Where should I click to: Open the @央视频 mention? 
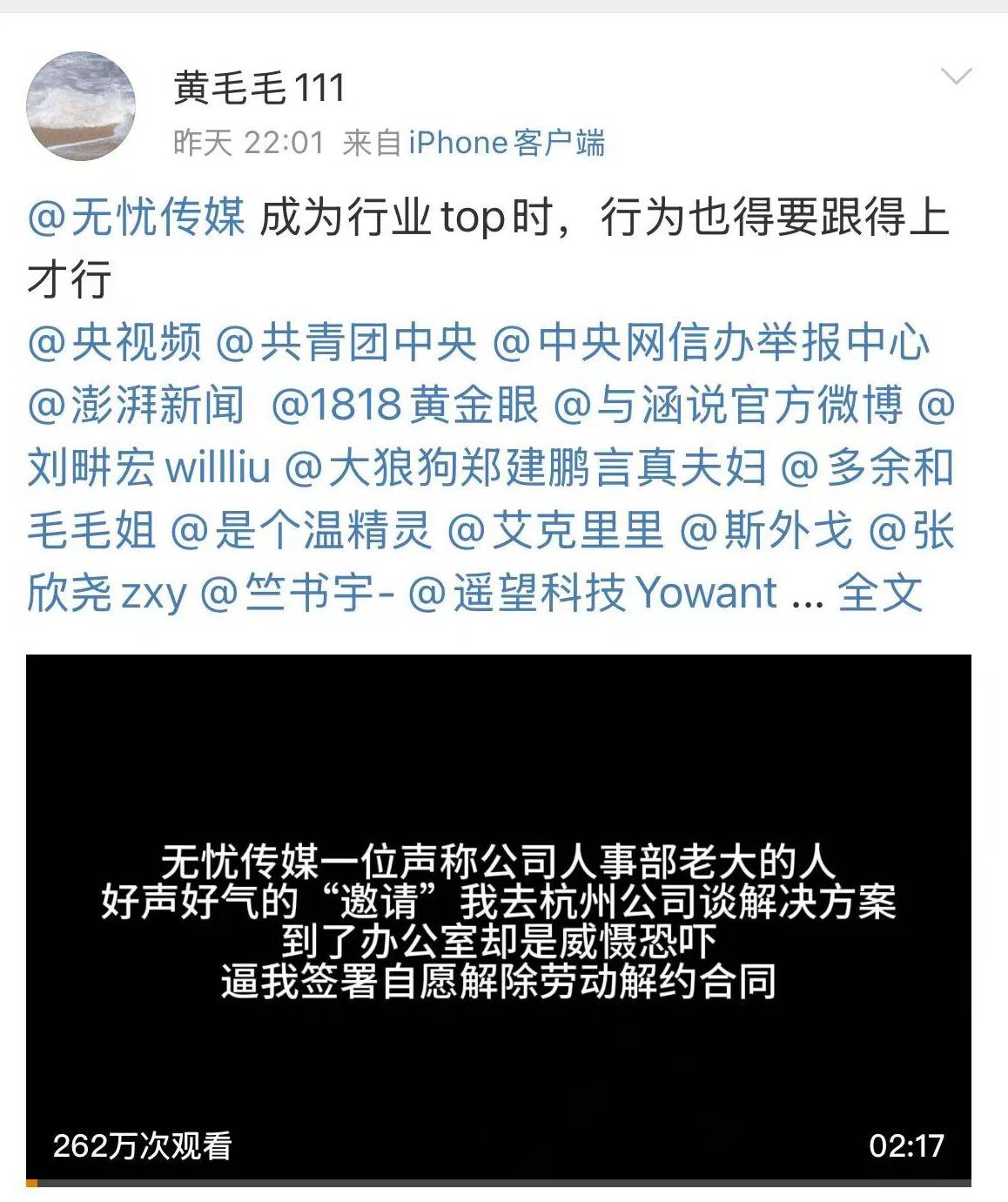coord(115,342)
